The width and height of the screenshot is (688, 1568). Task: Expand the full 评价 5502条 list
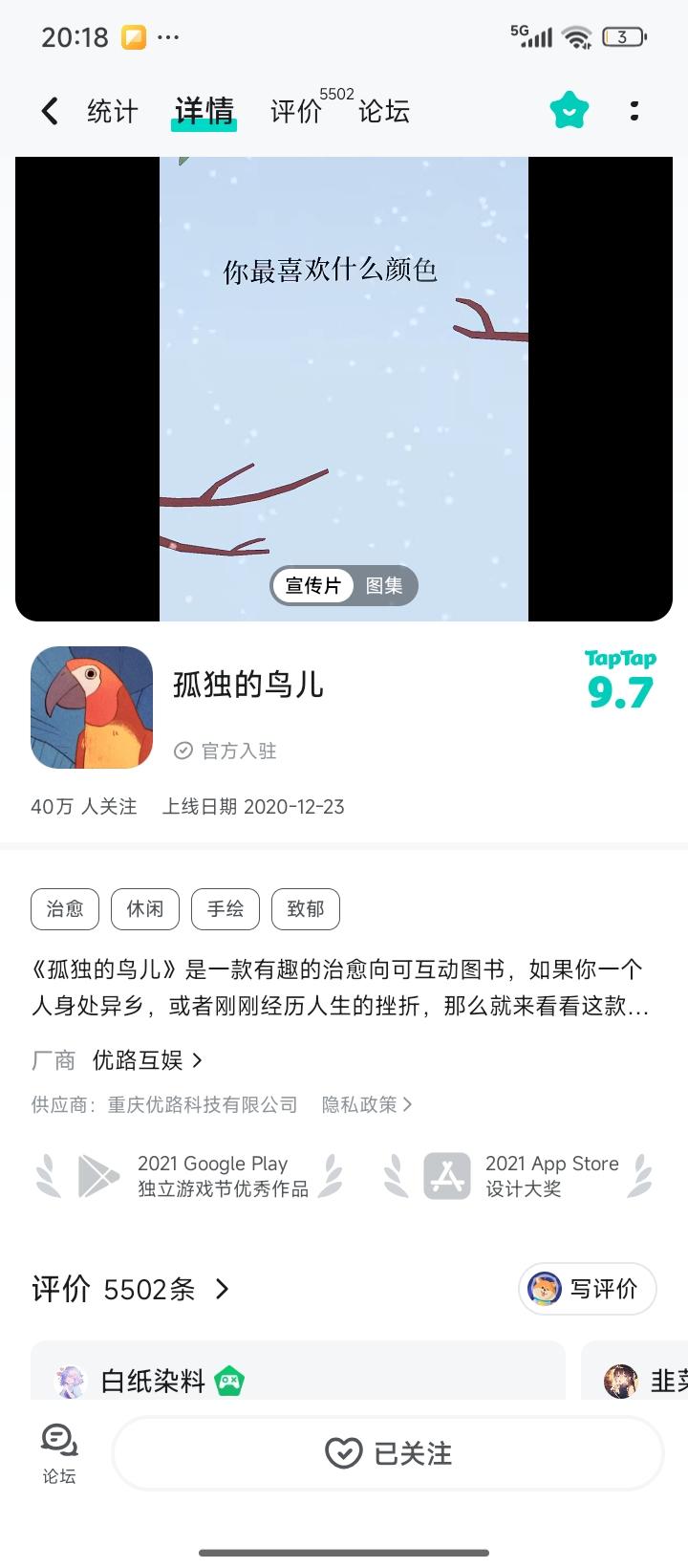pyautogui.click(x=134, y=1289)
